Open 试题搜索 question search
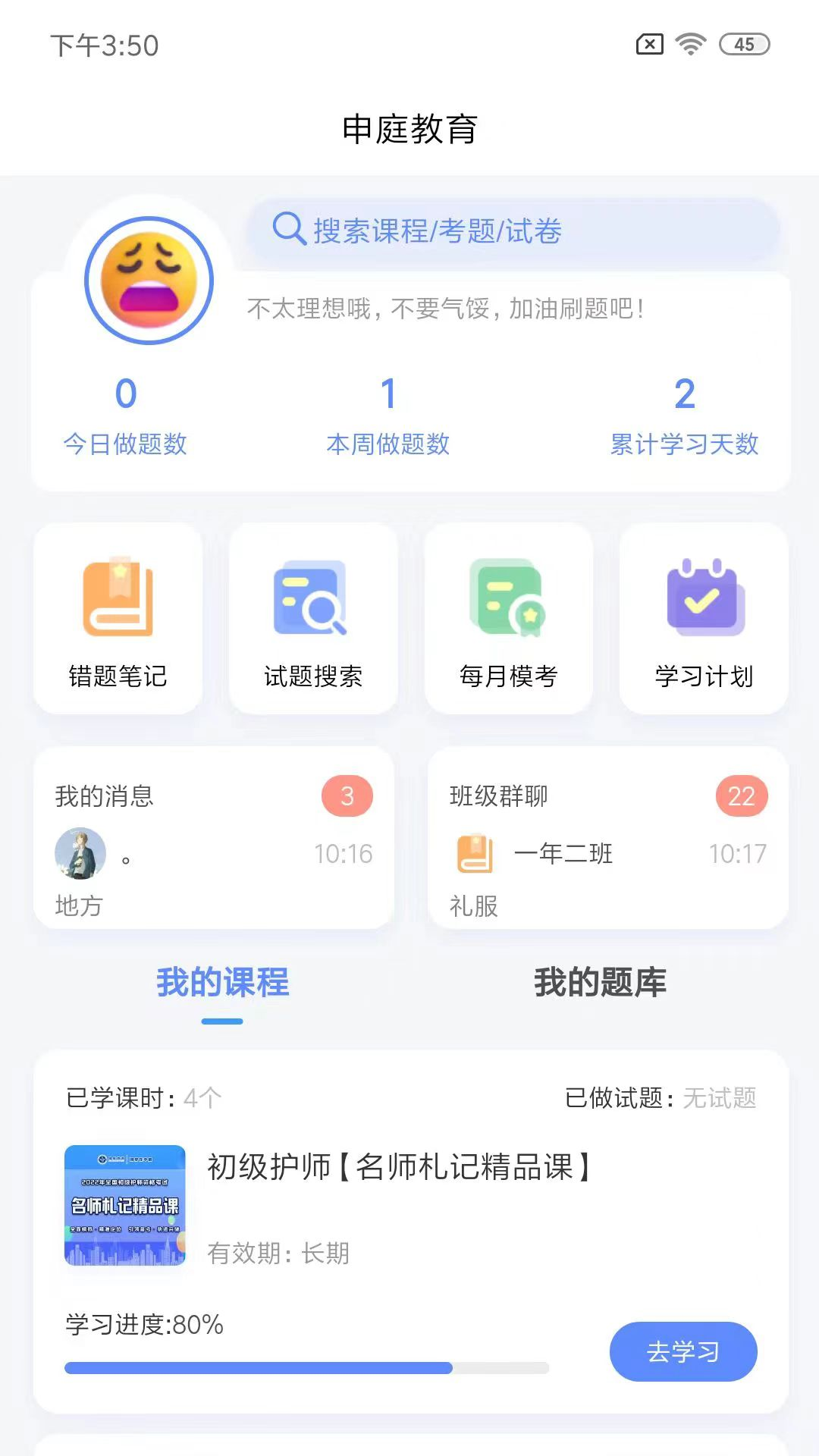 tap(313, 618)
